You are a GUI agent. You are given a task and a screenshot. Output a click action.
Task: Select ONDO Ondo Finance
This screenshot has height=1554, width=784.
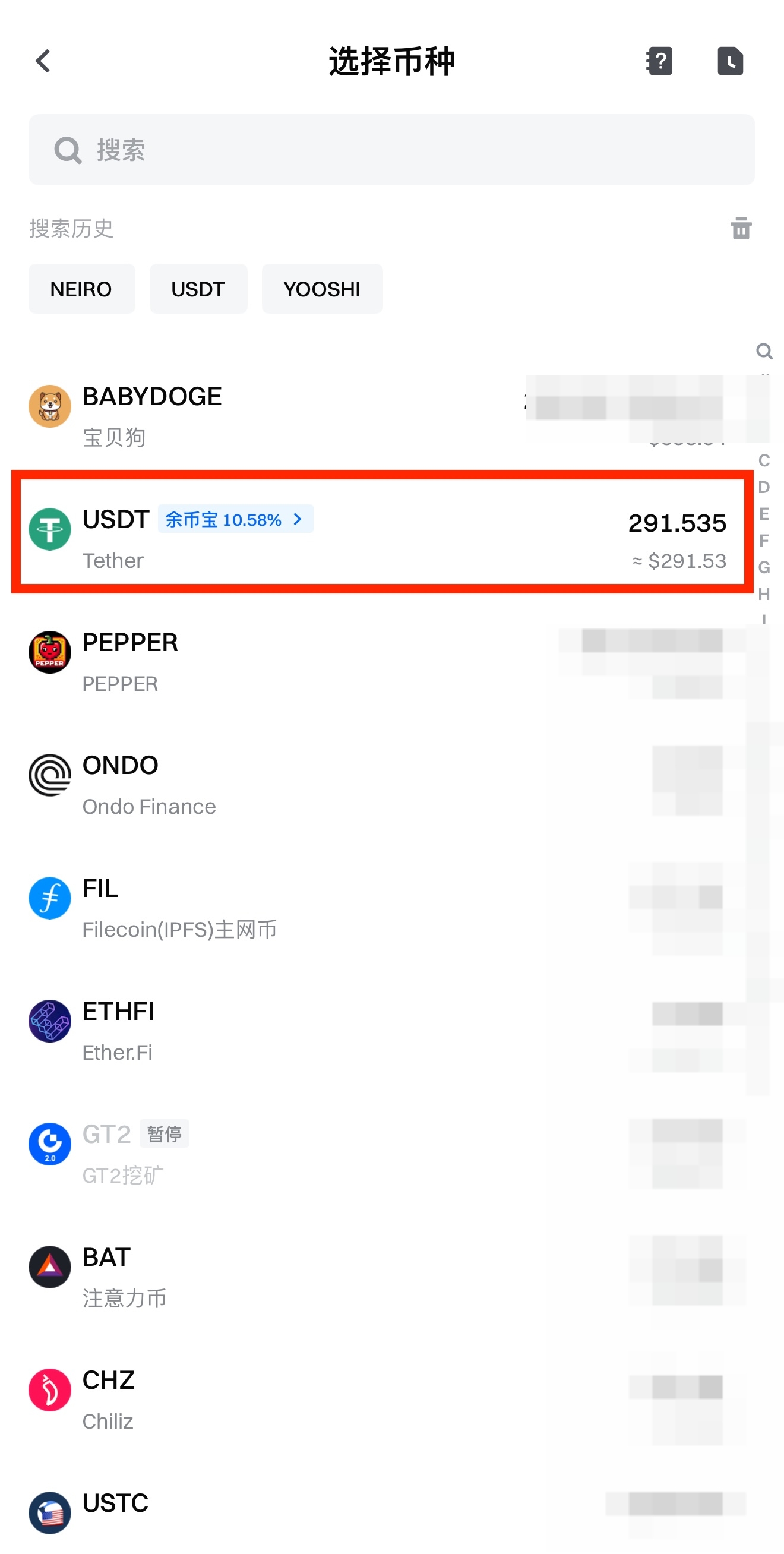(x=241, y=785)
